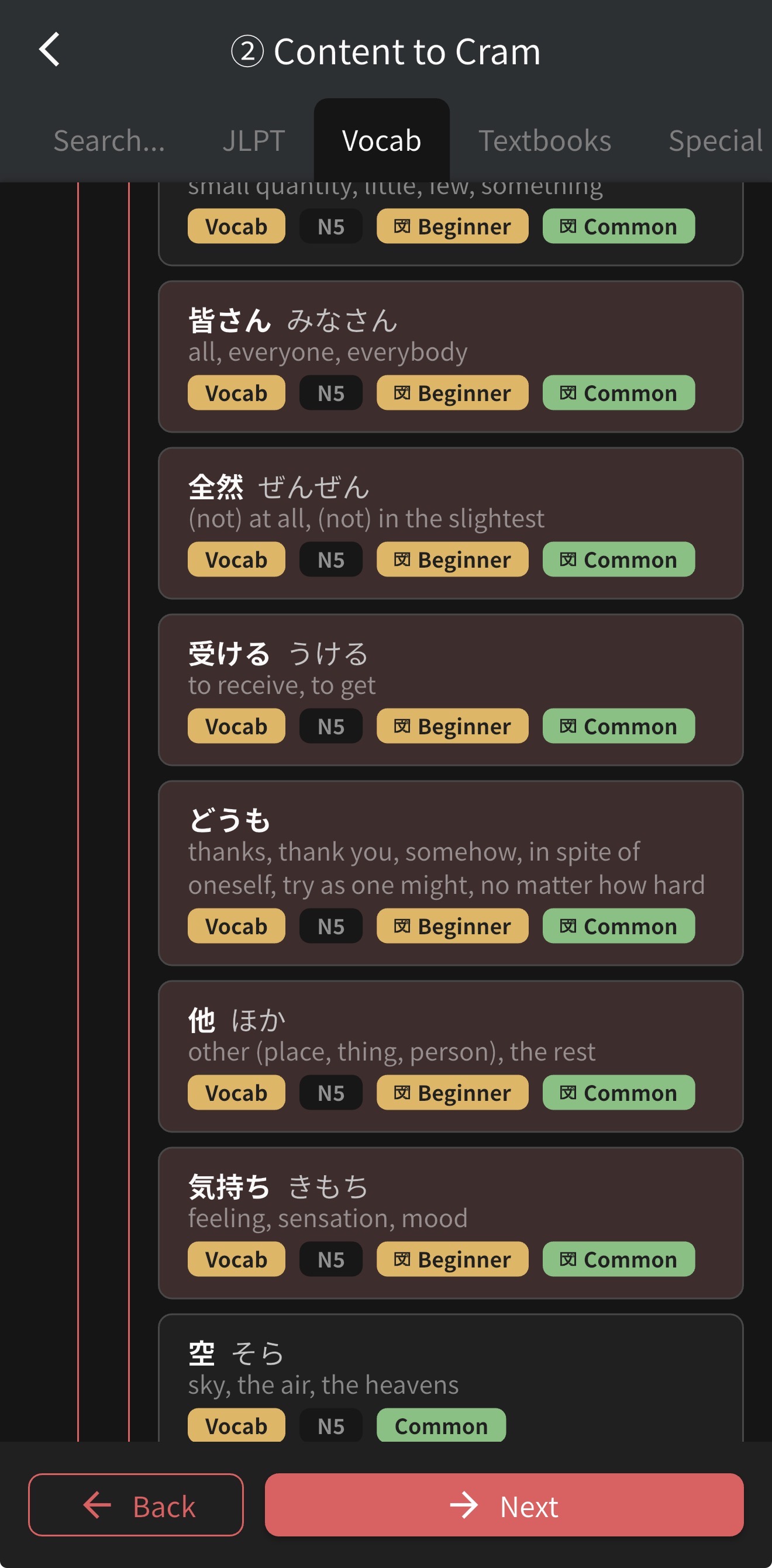Tap the Back button
772x1568 pixels.
click(x=136, y=1504)
